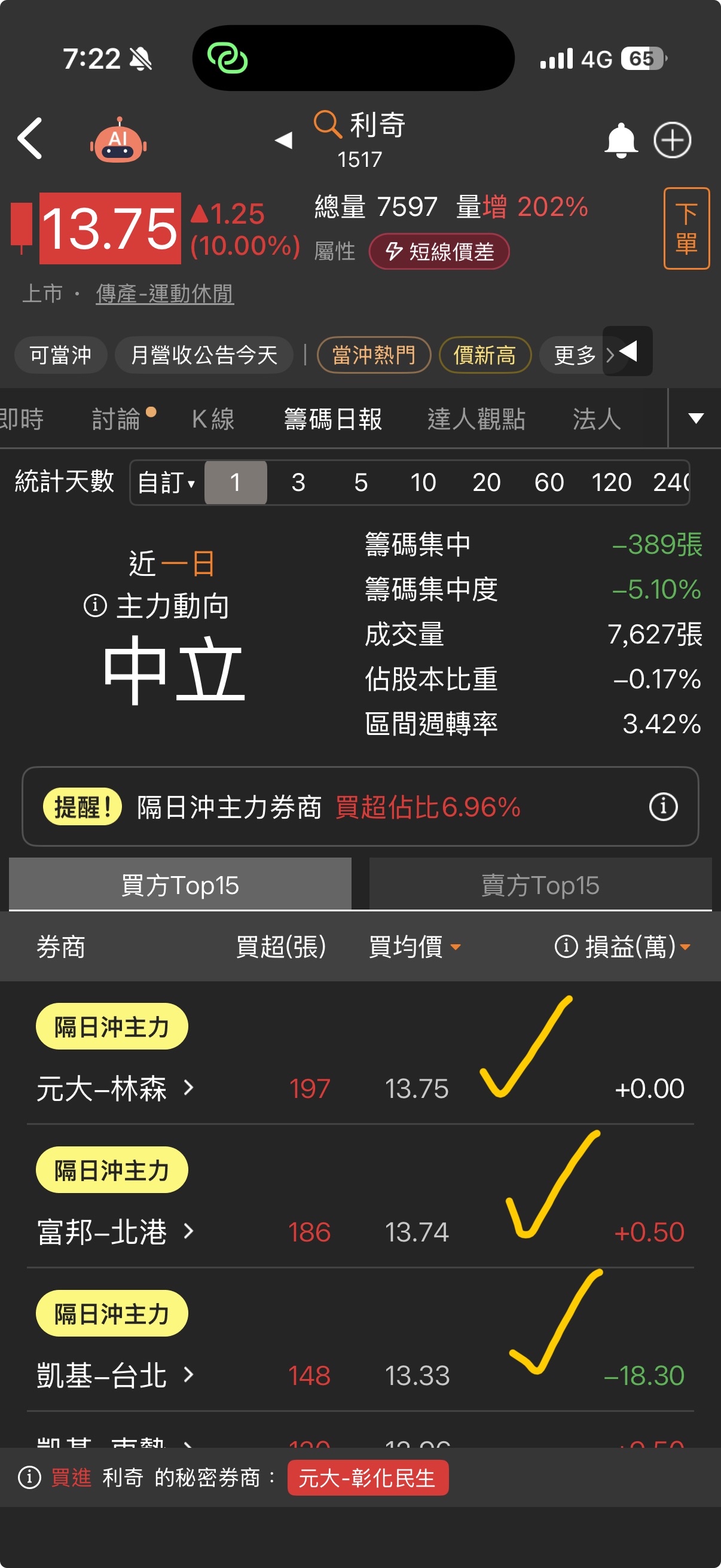Sort by 買均價 column
The width and height of the screenshot is (721, 1568).
click(414, 947)
